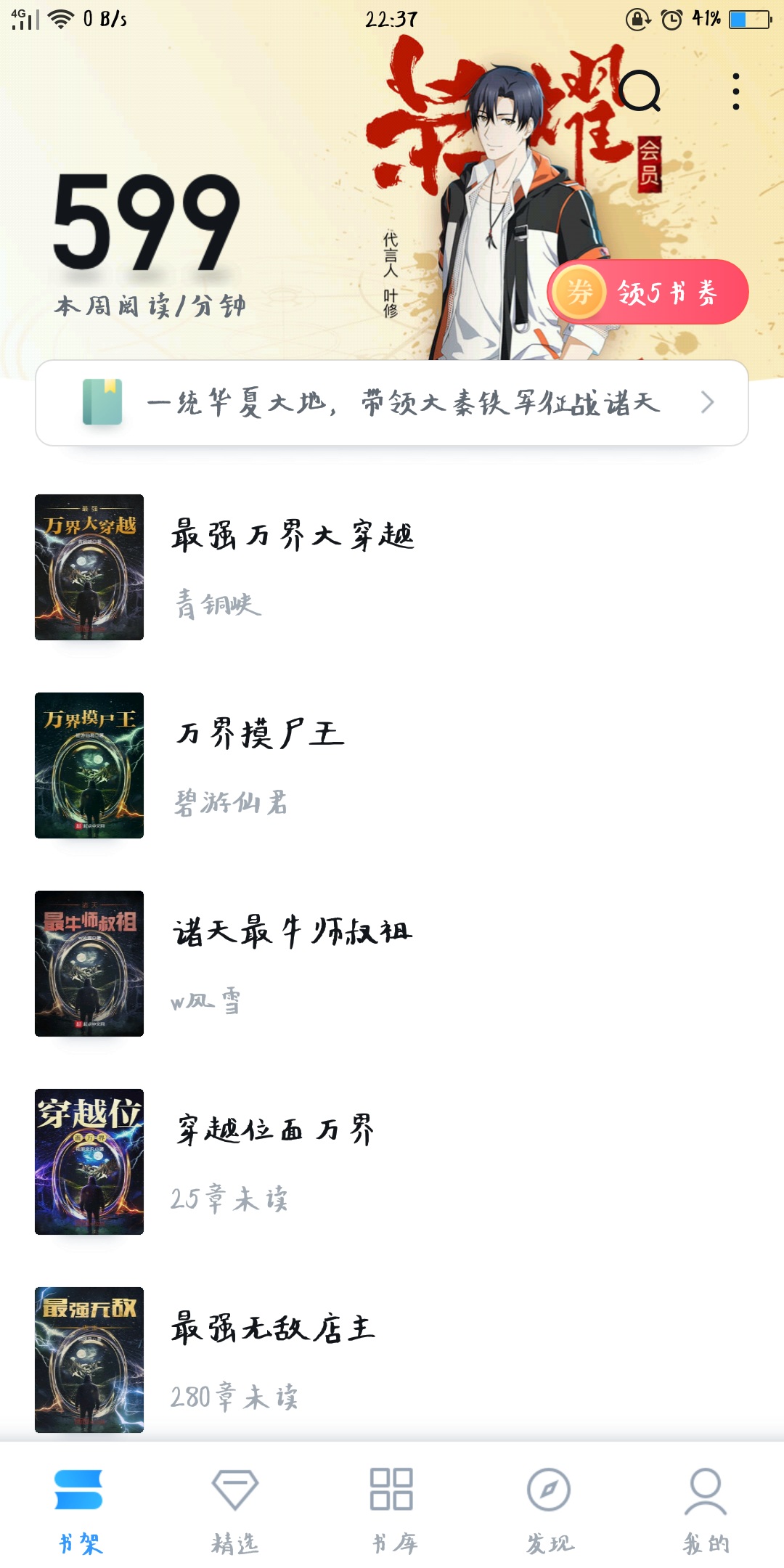The height and width of the screenshot is (1568, 784).
Task: Switch to the 精选 tab
Action: [235, 1510]
